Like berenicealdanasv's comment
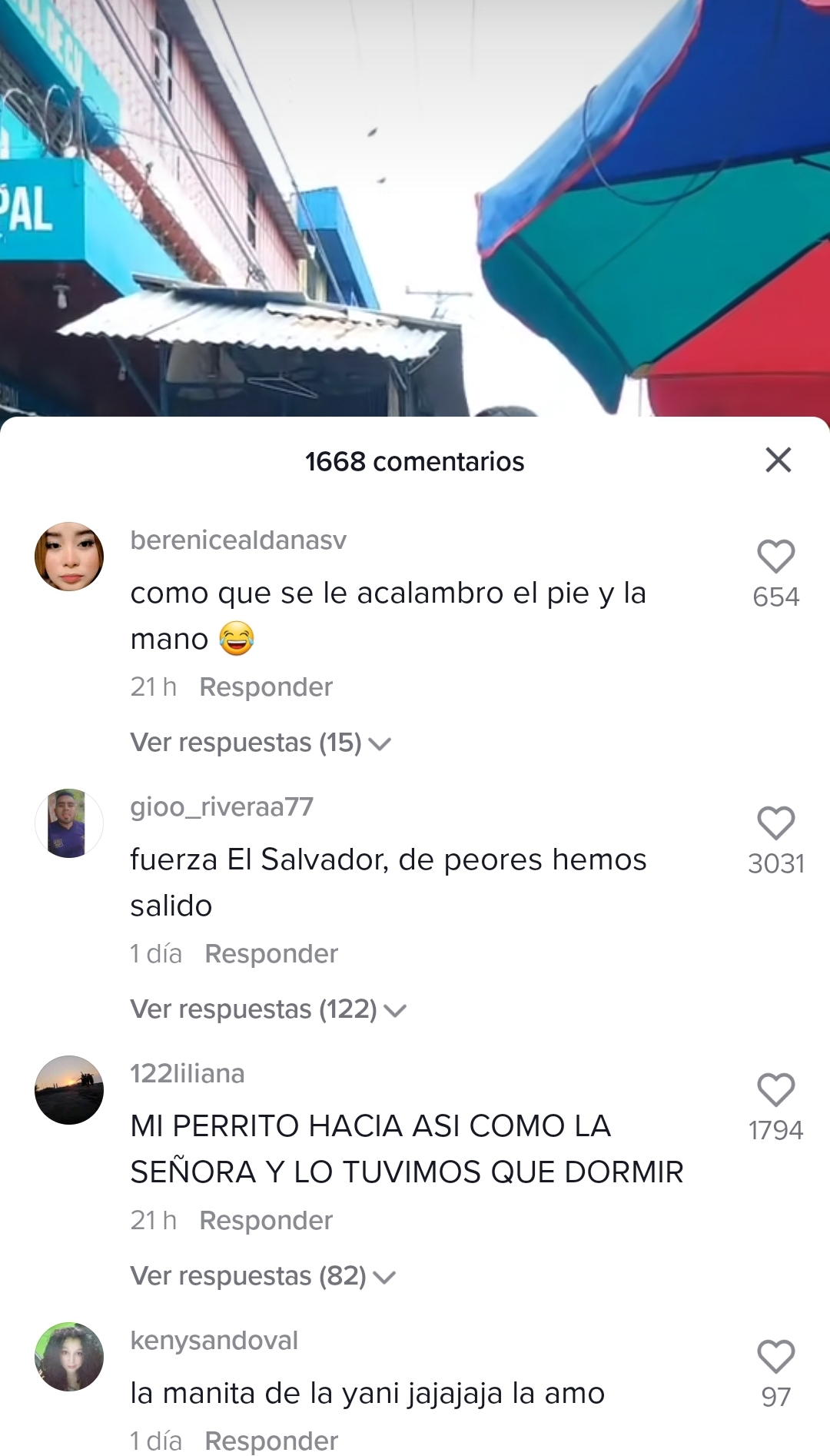This screenshot has width=830, height=1456. [775, 557]
